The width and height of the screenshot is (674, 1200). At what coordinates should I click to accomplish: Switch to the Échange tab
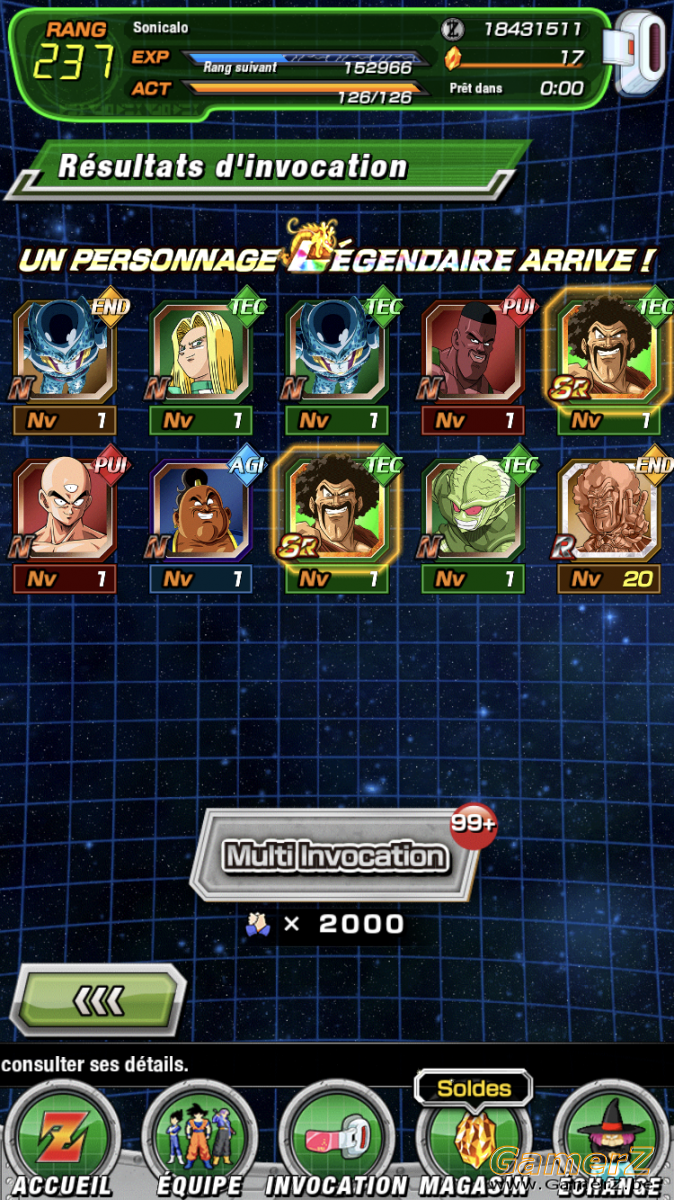click(610, 1141)
